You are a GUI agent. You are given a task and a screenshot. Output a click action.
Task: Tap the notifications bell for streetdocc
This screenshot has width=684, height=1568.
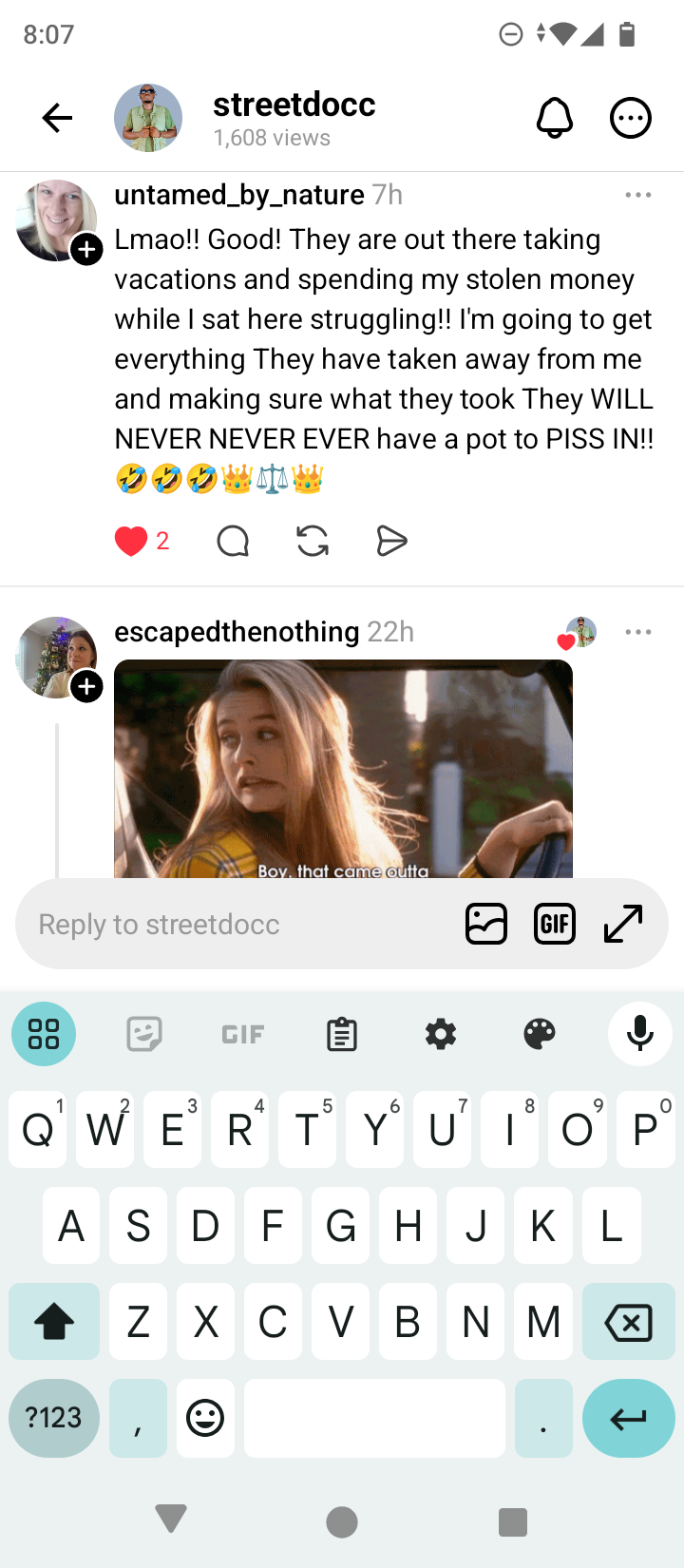click(x=555, y=118)
